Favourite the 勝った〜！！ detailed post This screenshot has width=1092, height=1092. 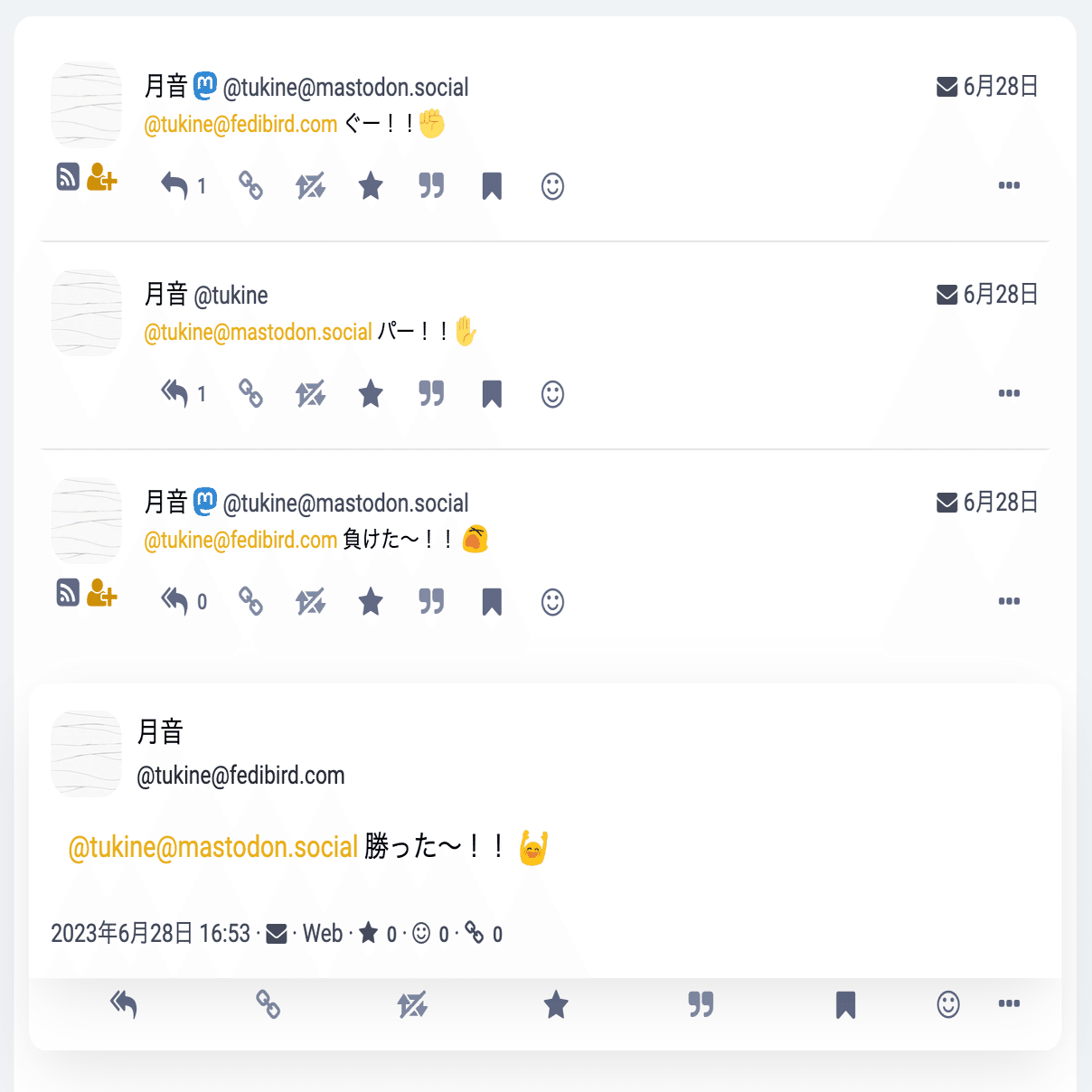click(x=556, y=1004)
